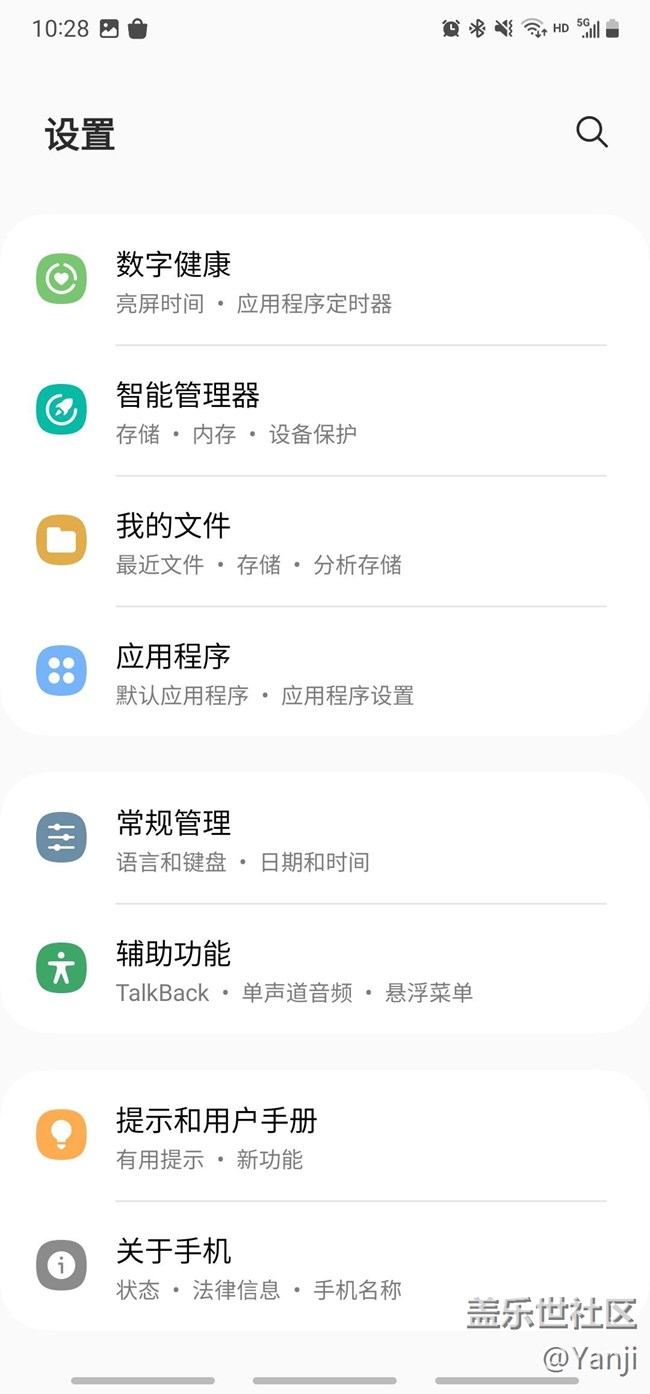Open 数字健康 settings

(x=325, y=280)
